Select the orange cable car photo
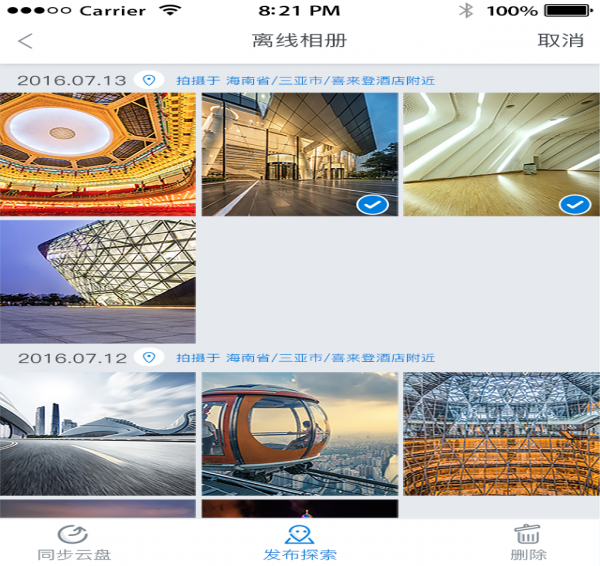 point(299,433)
